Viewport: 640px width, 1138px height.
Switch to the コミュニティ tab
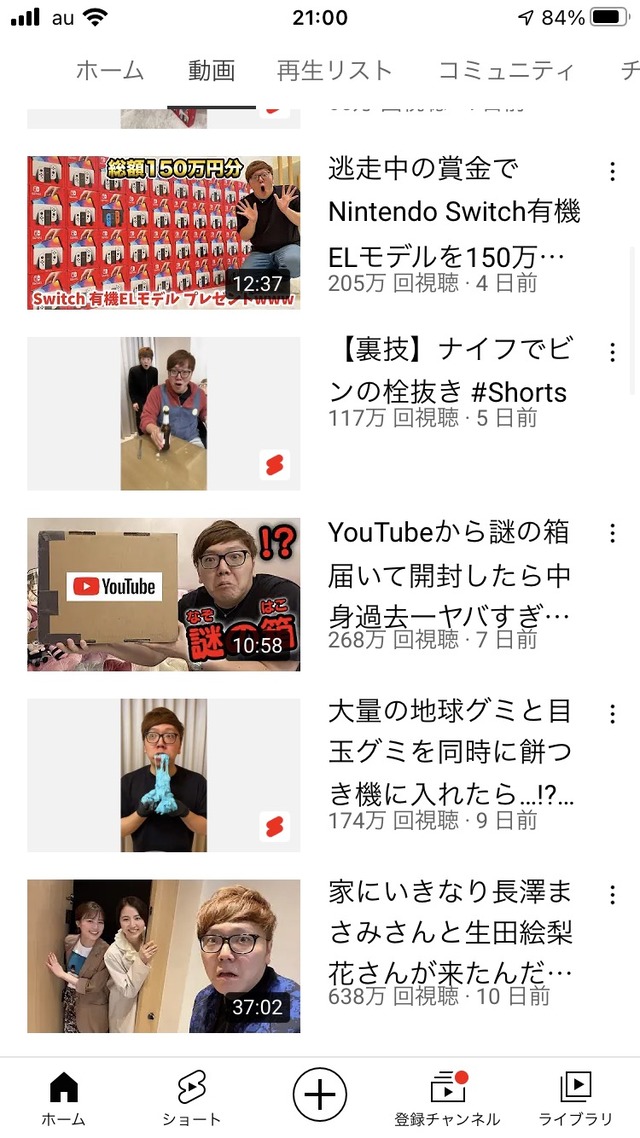coord(506,70)
